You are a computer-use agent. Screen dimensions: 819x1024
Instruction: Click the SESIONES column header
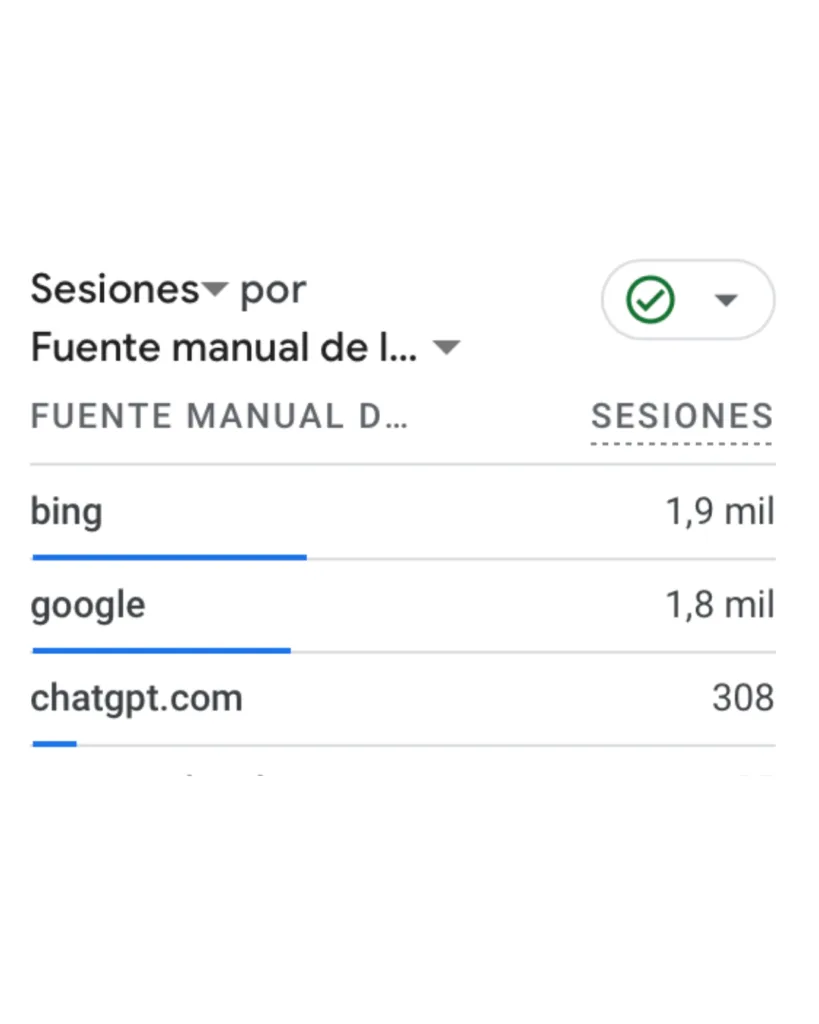(682, 416)
